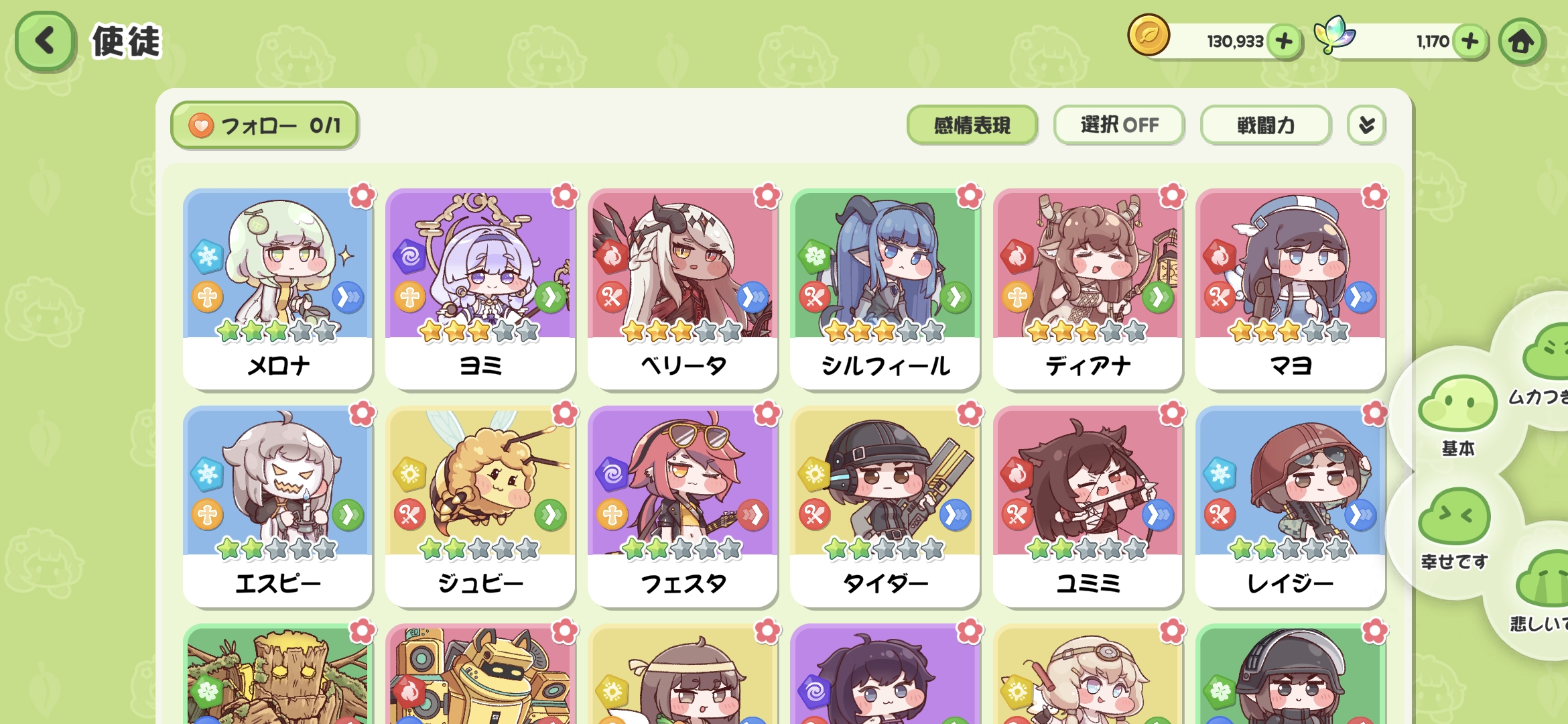Open ベリータ character card
The image size is (1568, 724).
(682, 288)
